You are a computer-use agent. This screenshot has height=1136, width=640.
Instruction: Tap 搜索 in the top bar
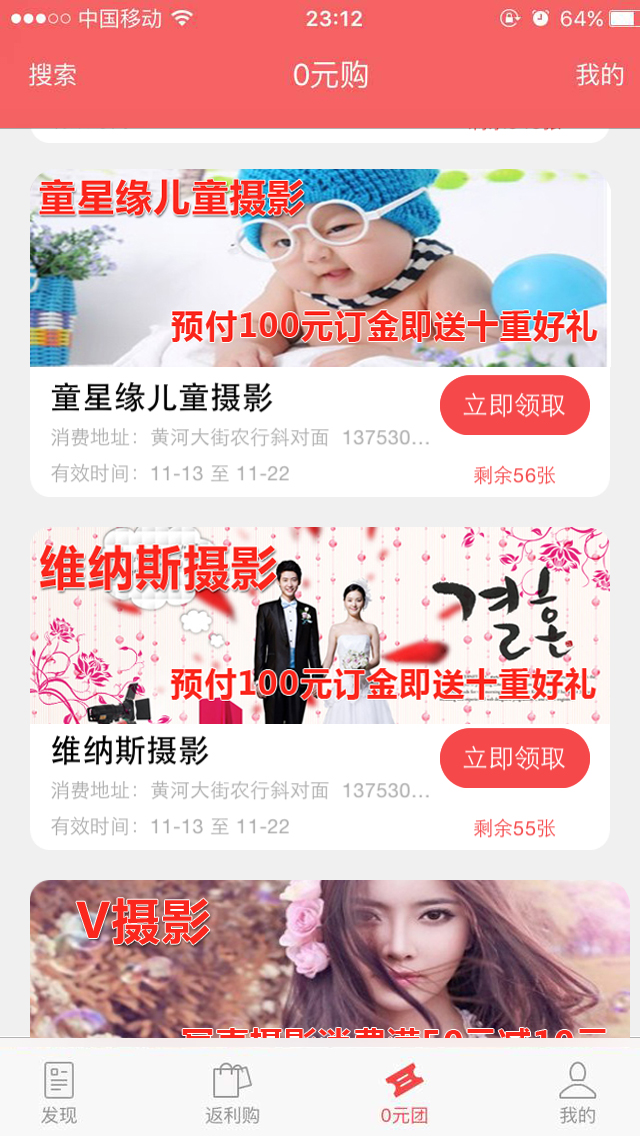coord(52,75)
